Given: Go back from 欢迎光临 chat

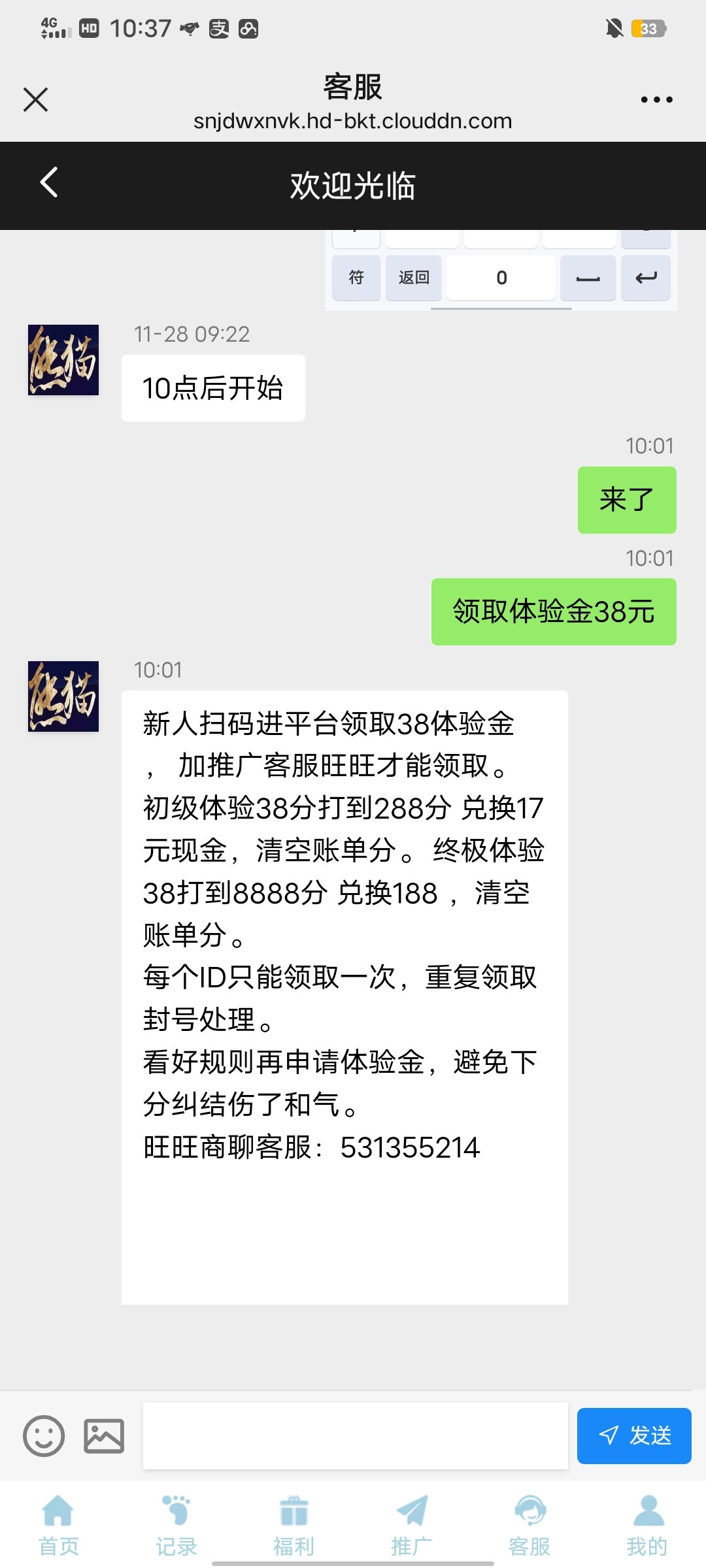Looking at the screenshot, I should coord(49,182).
